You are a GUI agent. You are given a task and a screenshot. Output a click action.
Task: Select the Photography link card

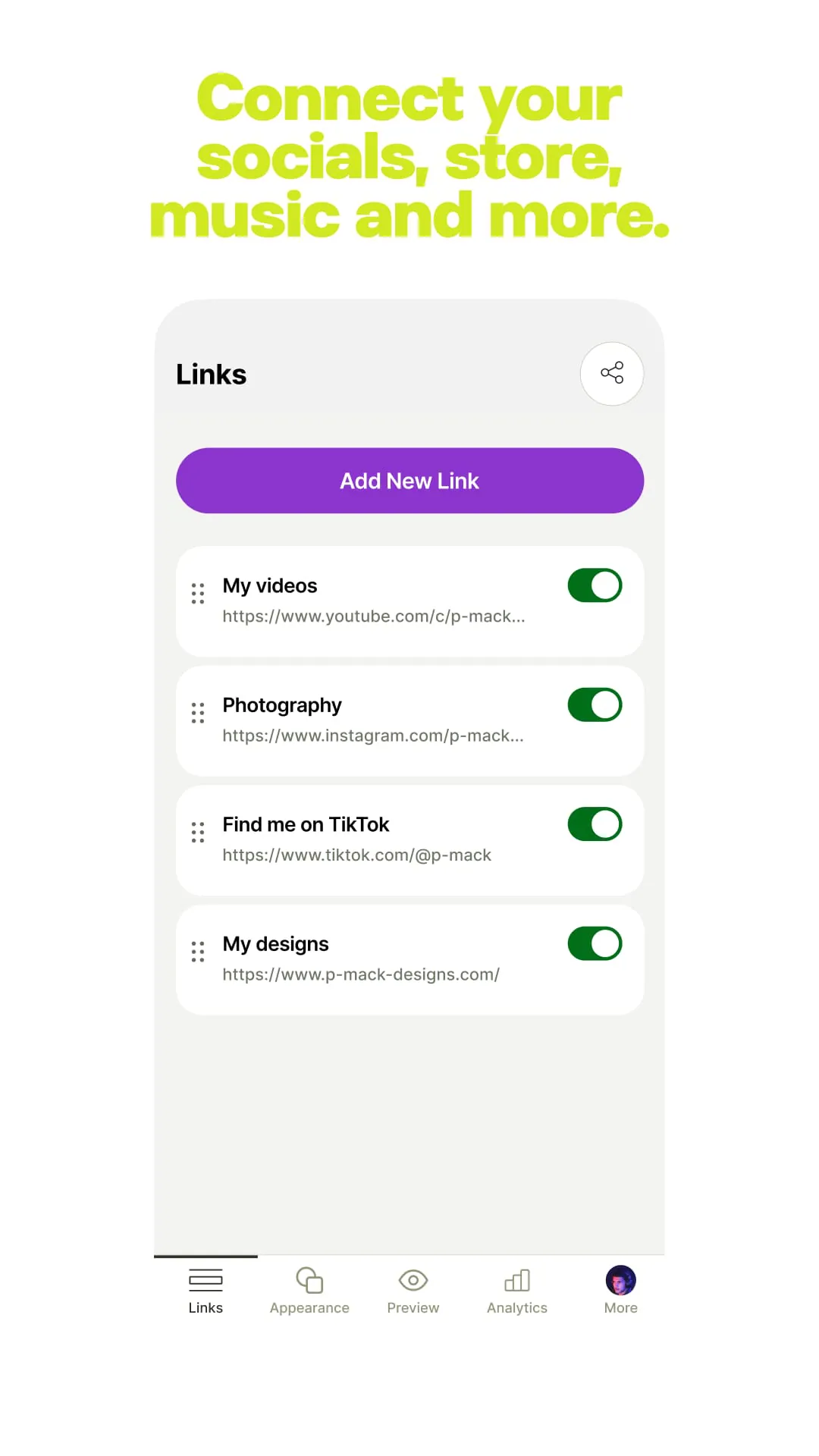[x=409, y=720]
